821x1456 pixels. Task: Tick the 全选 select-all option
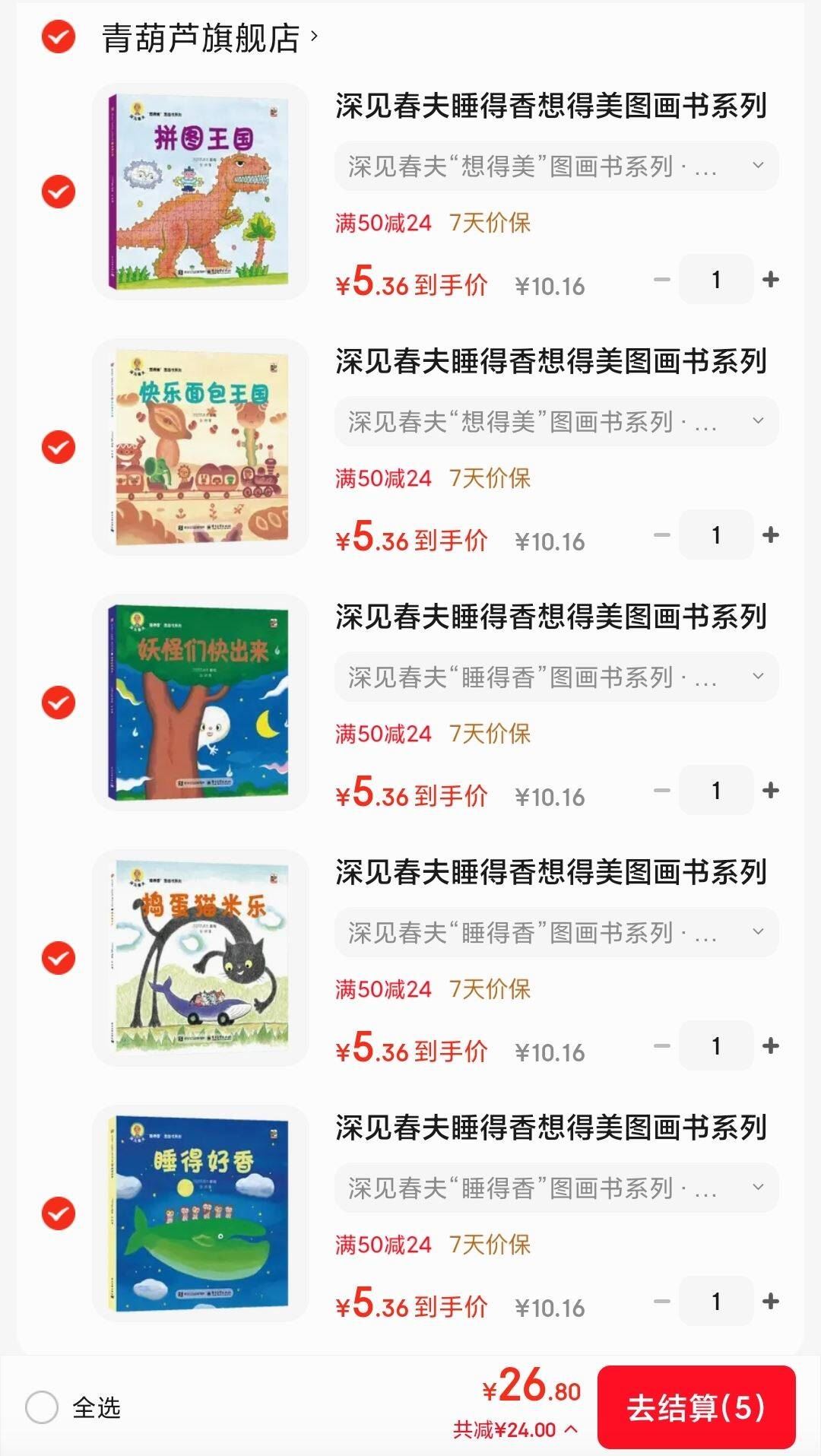tap(42, 1407)
